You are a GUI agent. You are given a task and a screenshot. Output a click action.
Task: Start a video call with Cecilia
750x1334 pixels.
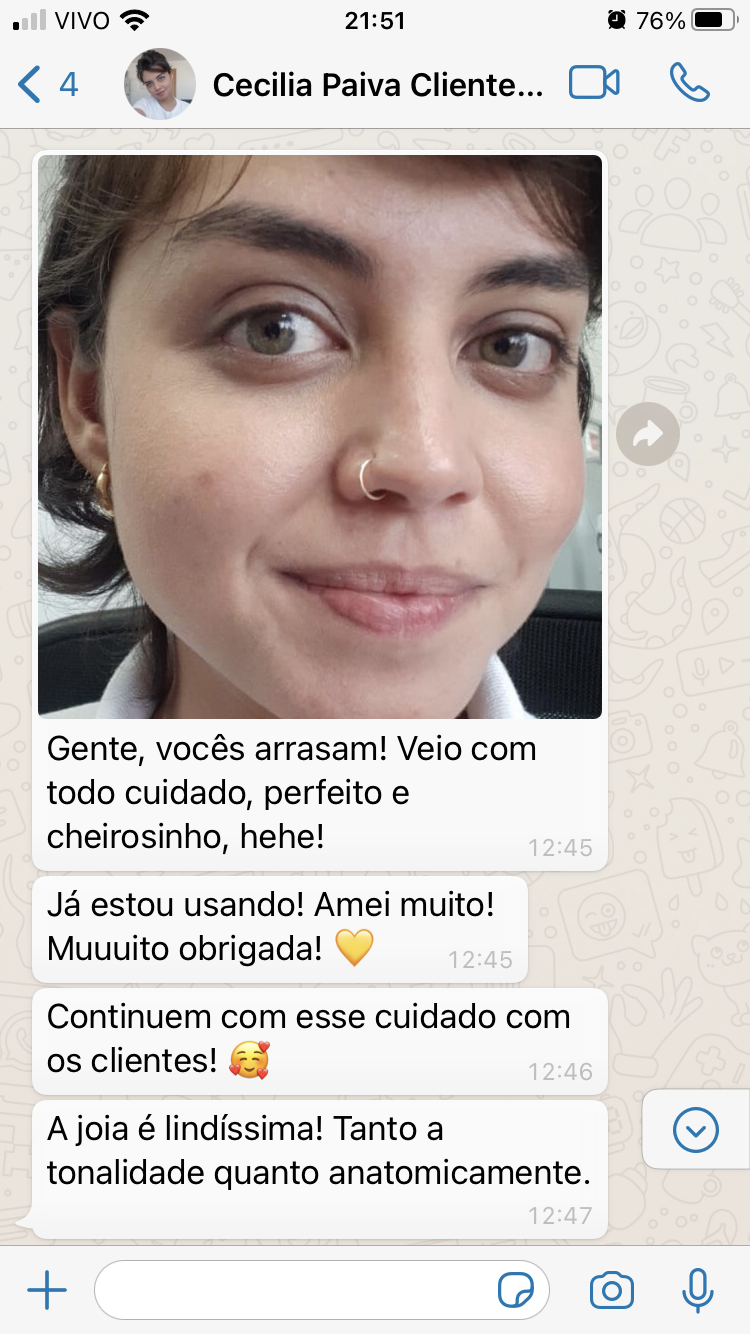pyautogui.click(x=594, y=84)
